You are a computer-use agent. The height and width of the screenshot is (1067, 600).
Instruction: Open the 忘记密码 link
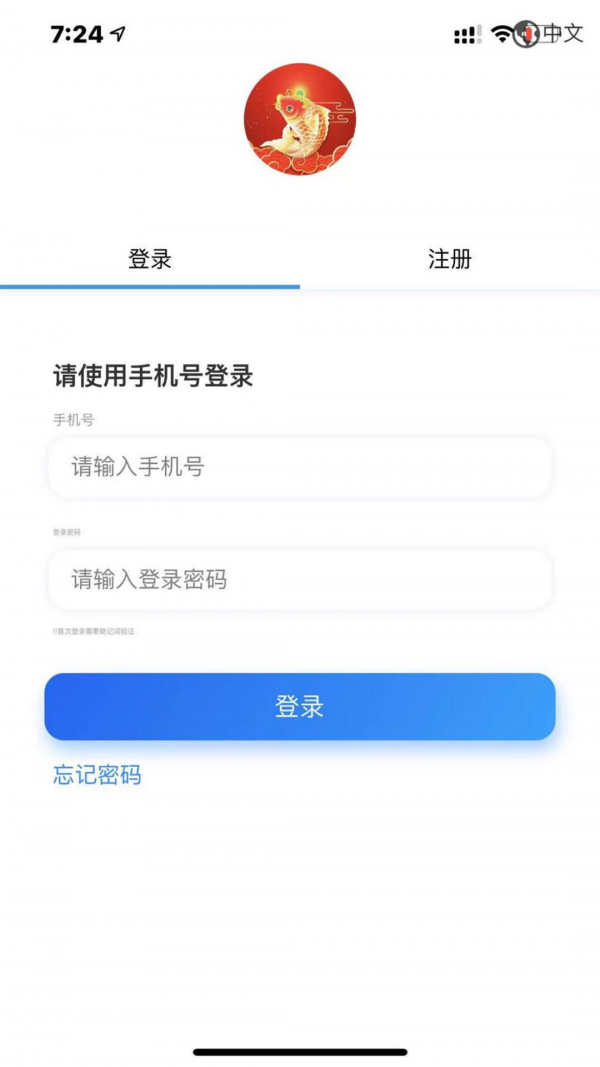pyautogui.click(x=97, y=775)
